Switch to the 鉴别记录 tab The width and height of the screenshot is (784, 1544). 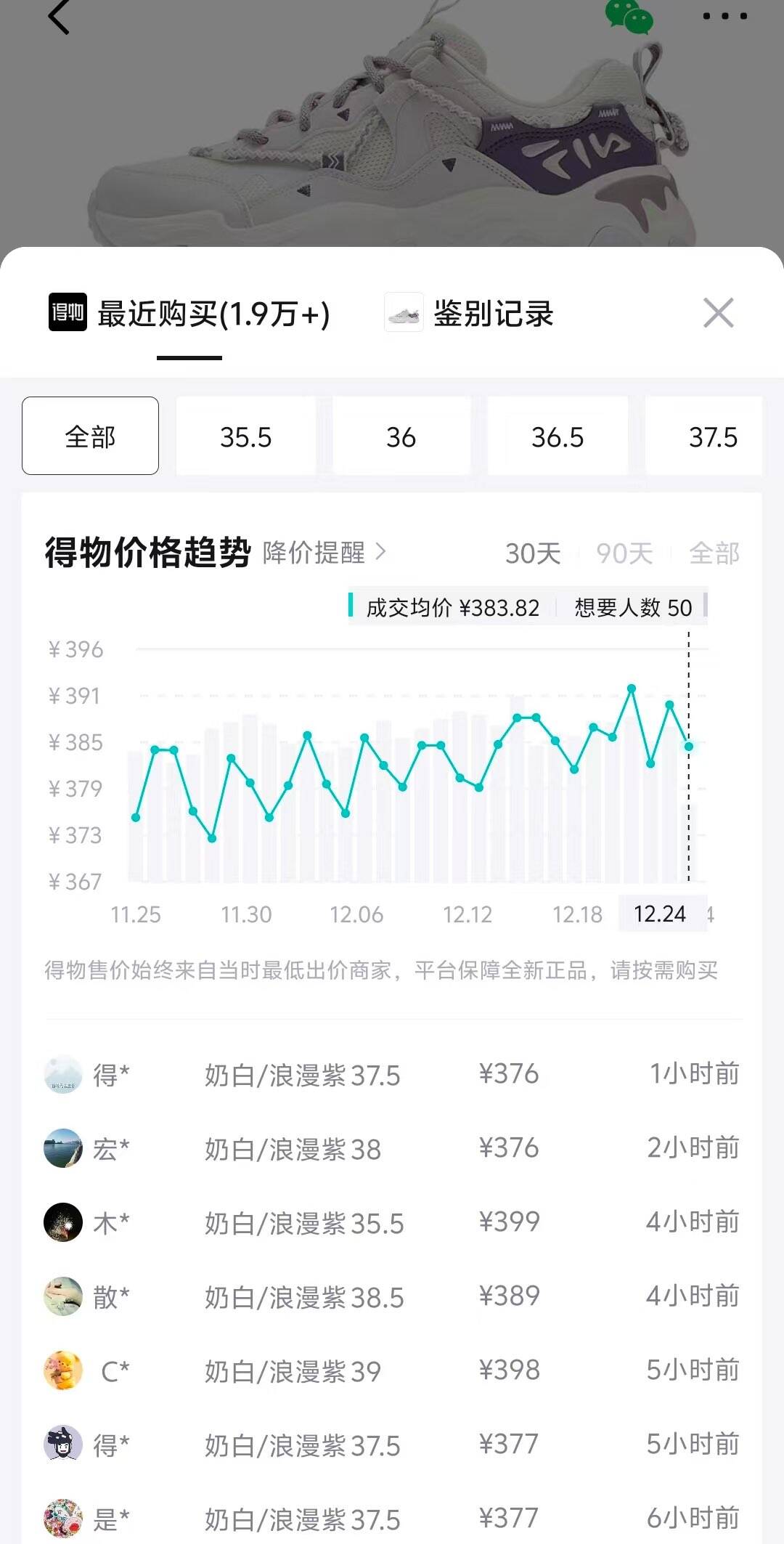pyautogui.click(x=470, y=314)
